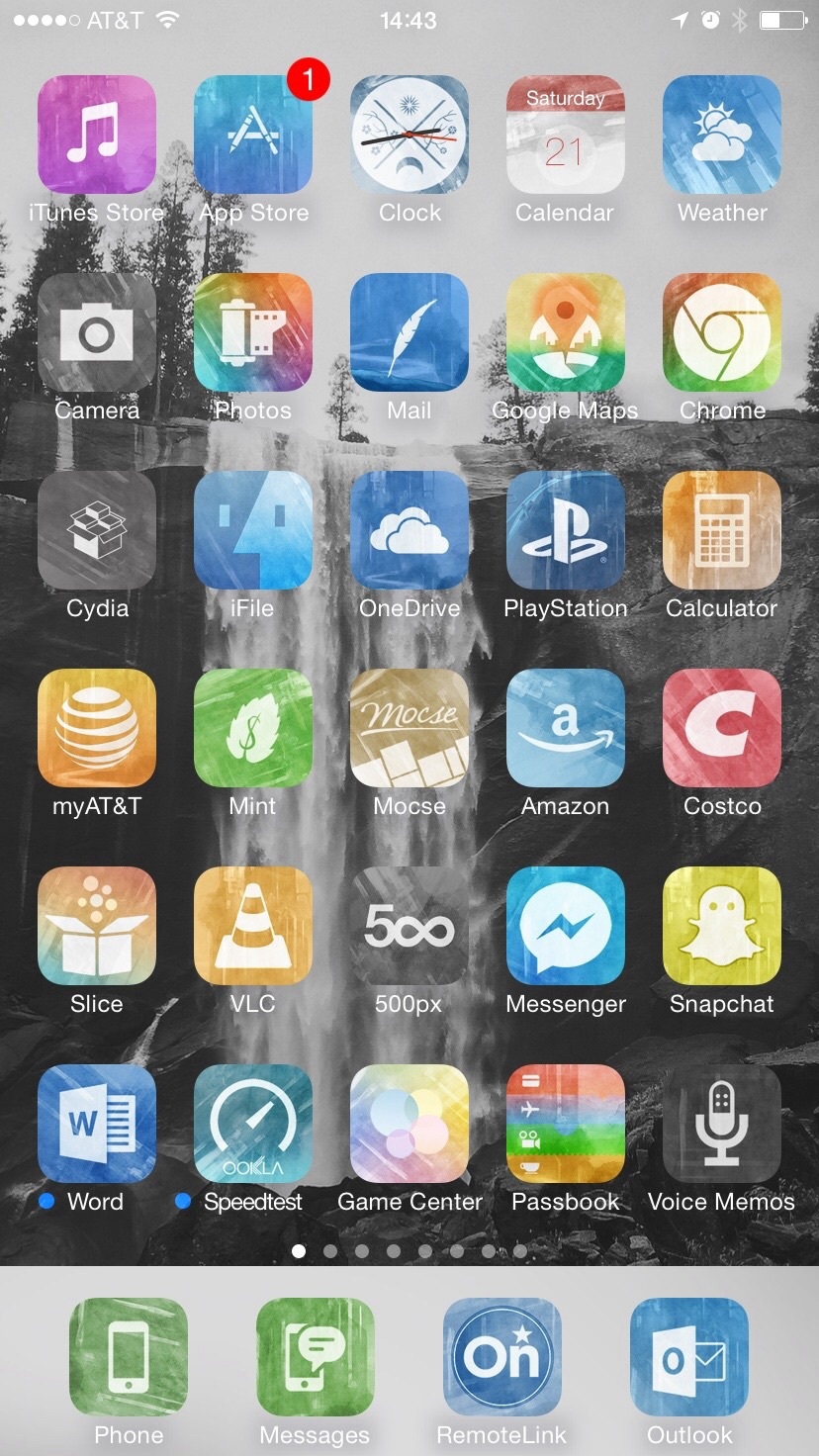Check the Weather app
819x1456 pixels.
(x=722, y=135)
